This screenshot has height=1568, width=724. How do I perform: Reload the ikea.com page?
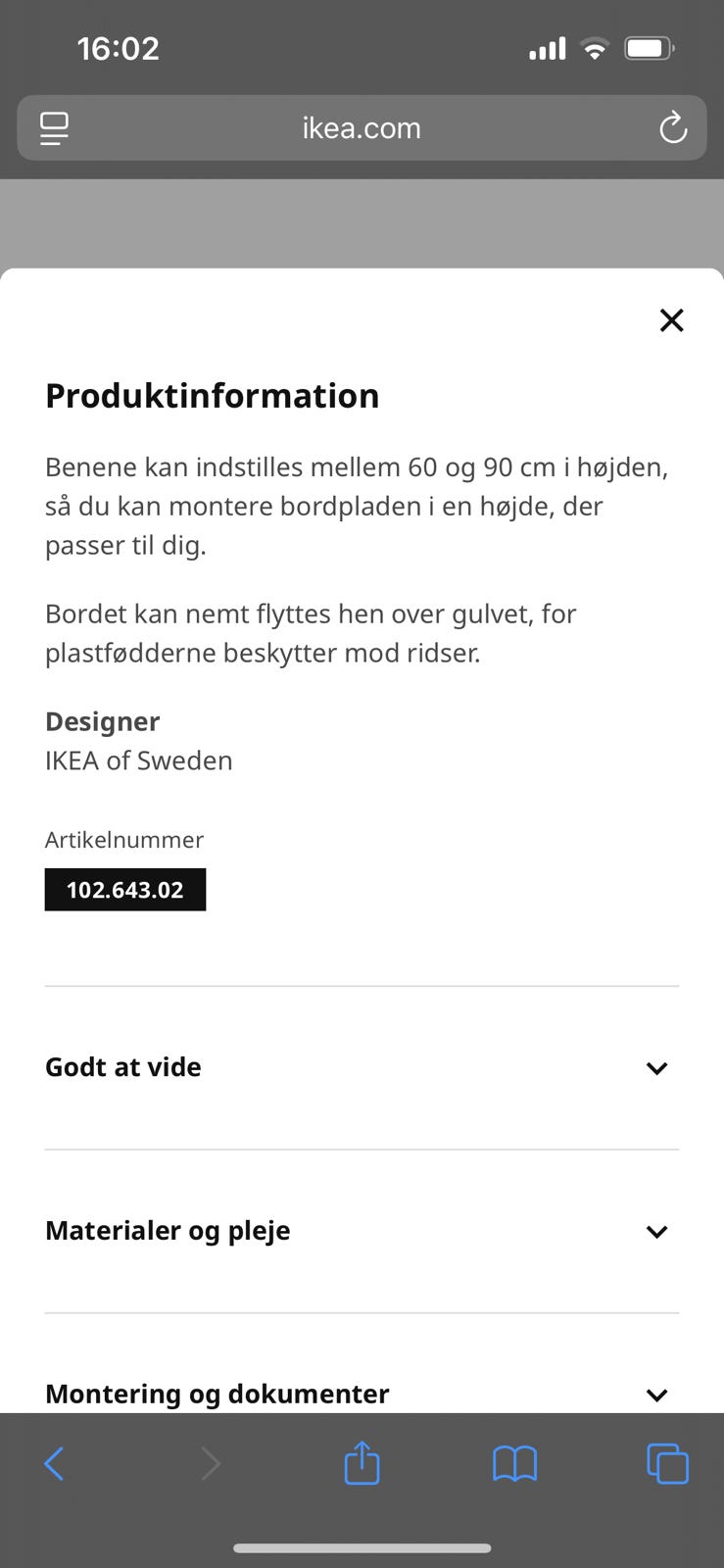click(673, 128)
